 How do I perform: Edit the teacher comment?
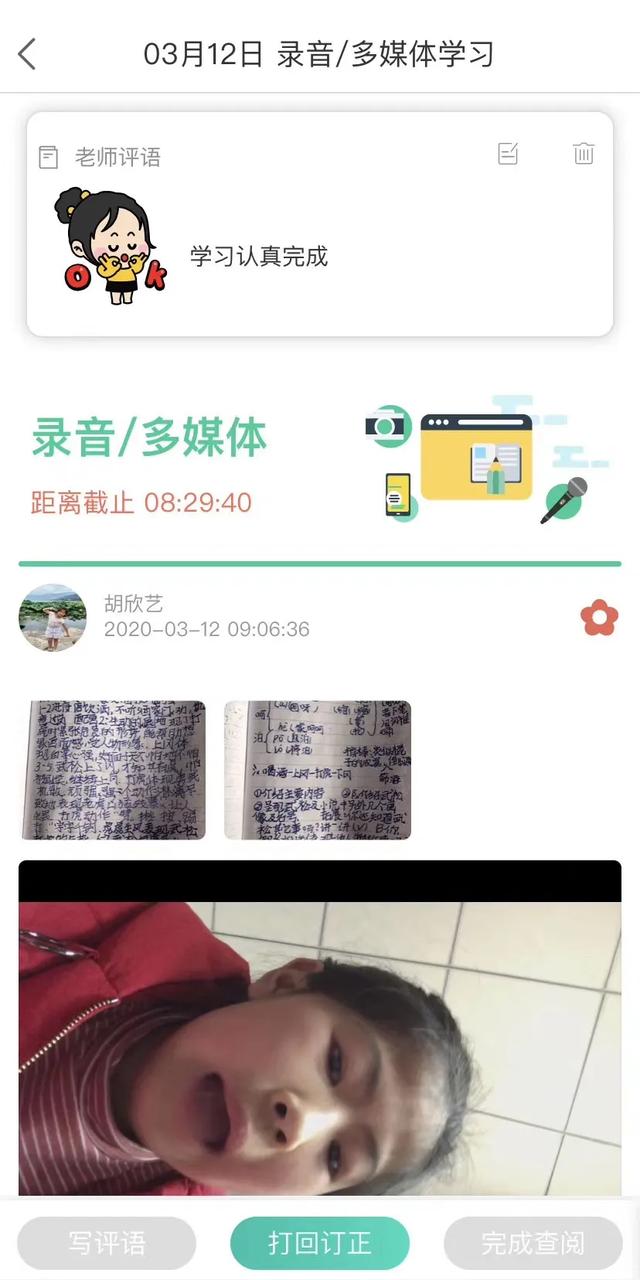click(508, 154)
